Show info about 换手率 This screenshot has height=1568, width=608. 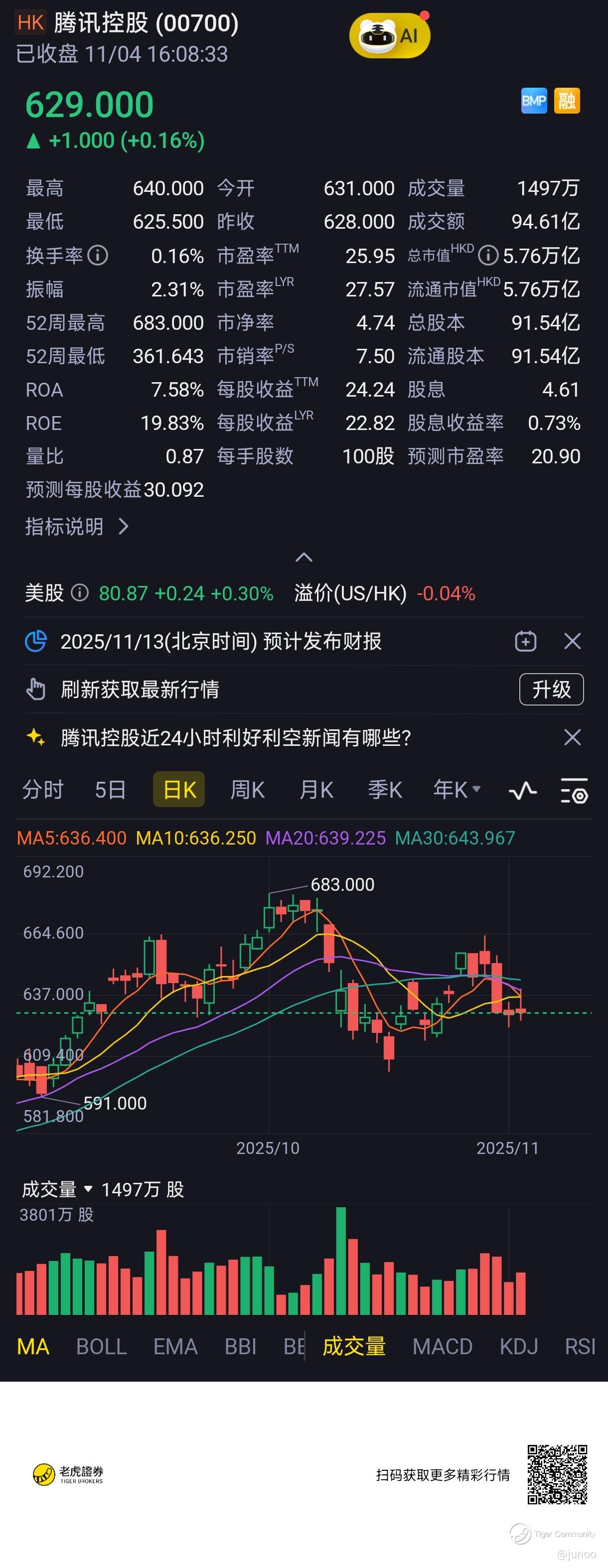98,256
